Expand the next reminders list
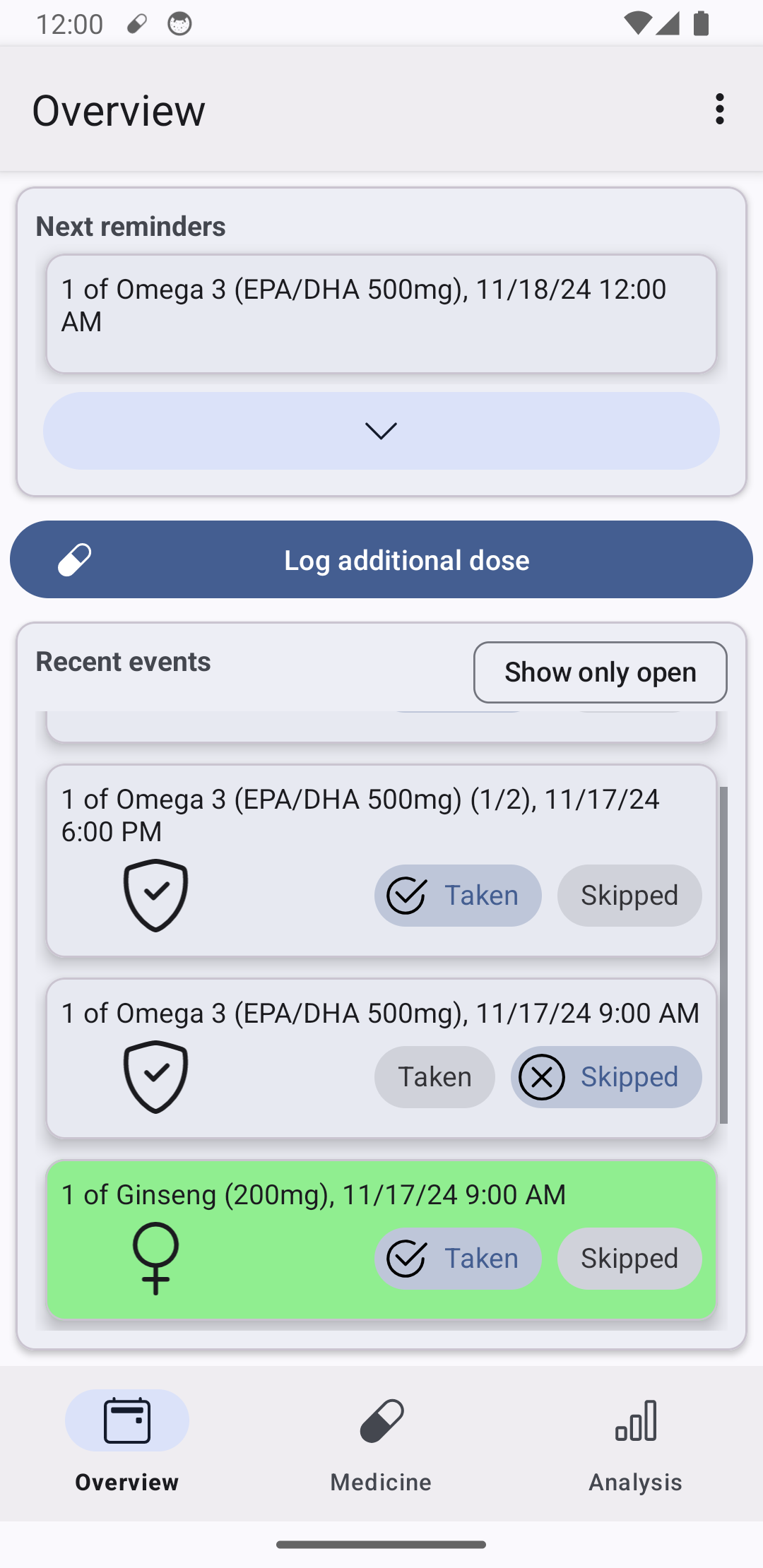The width and height of the screenshot is (763, 1568). pyautogui.click(x=381, y=431)
